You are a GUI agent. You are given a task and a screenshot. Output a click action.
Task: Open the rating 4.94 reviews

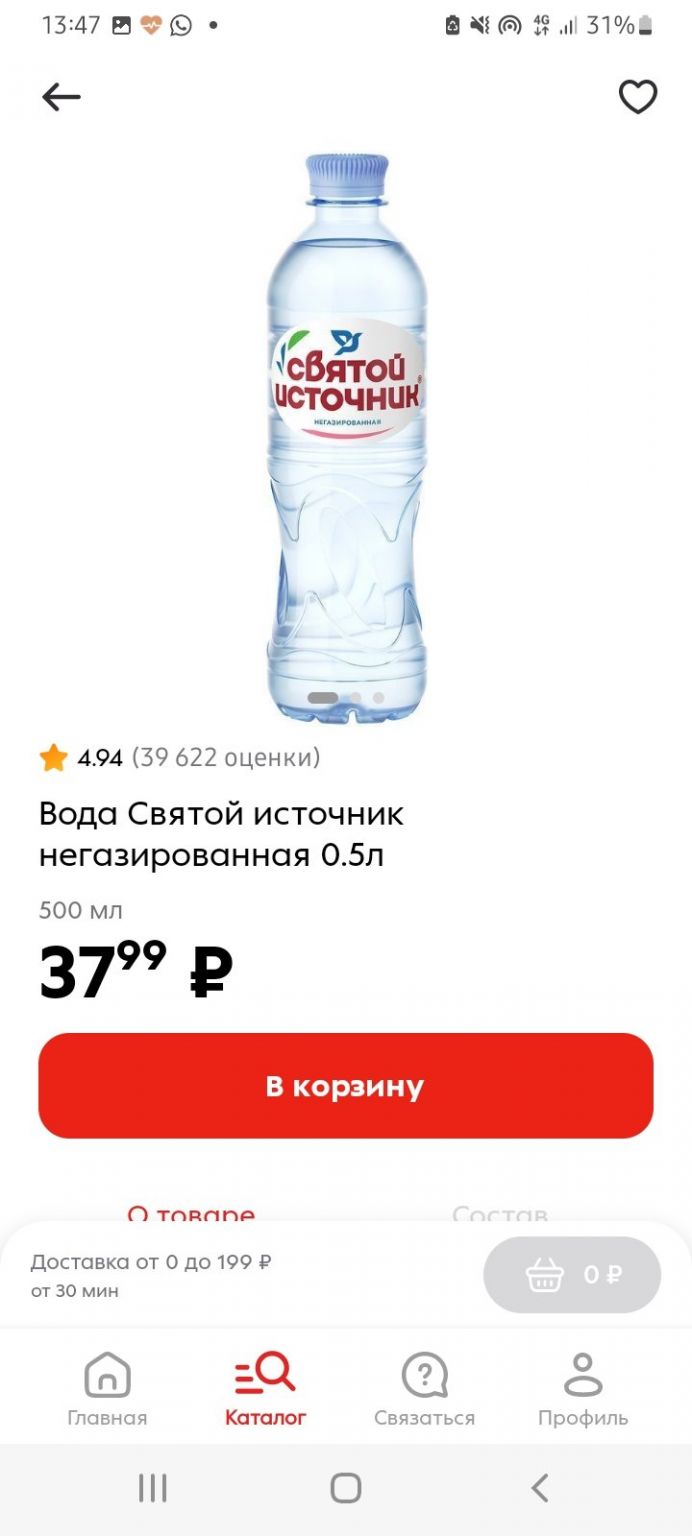180,758
